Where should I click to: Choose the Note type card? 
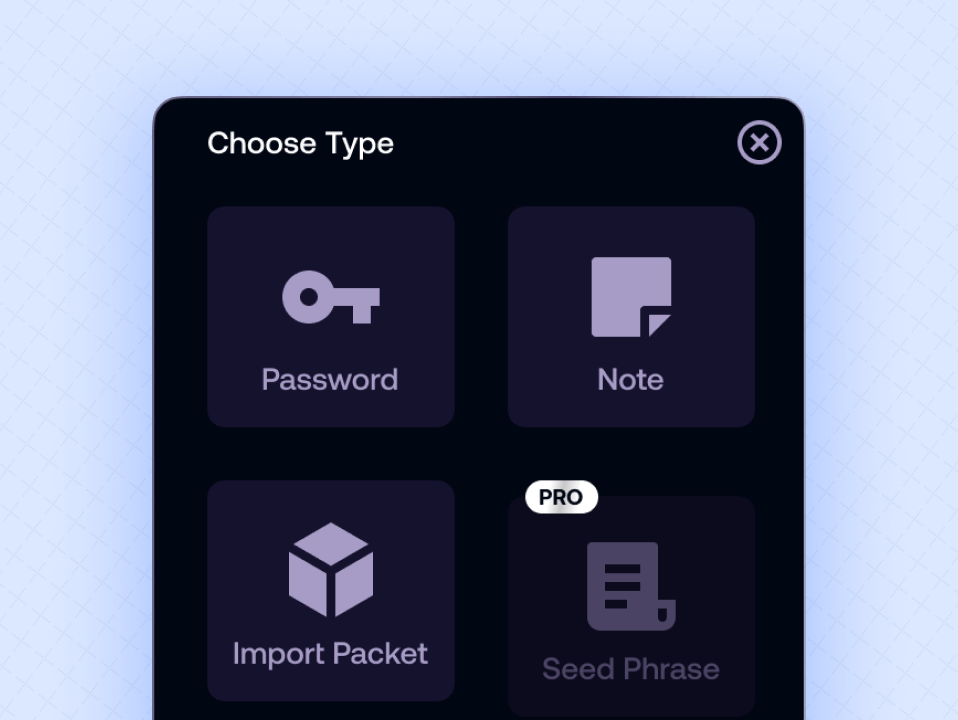tap(630, 317)
